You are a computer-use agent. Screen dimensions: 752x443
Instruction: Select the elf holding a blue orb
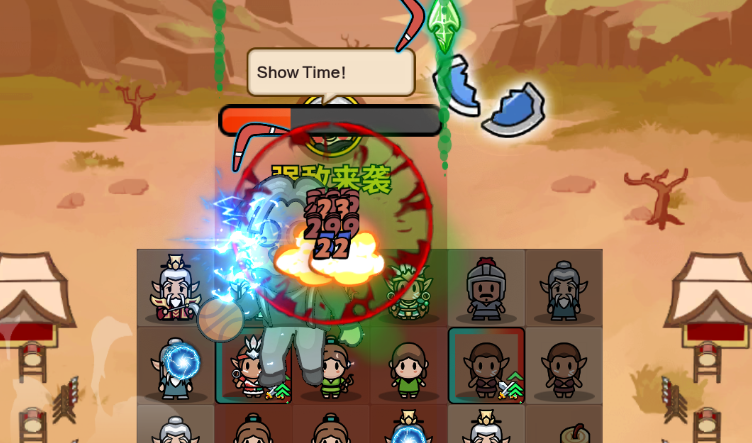coord(176,365)
